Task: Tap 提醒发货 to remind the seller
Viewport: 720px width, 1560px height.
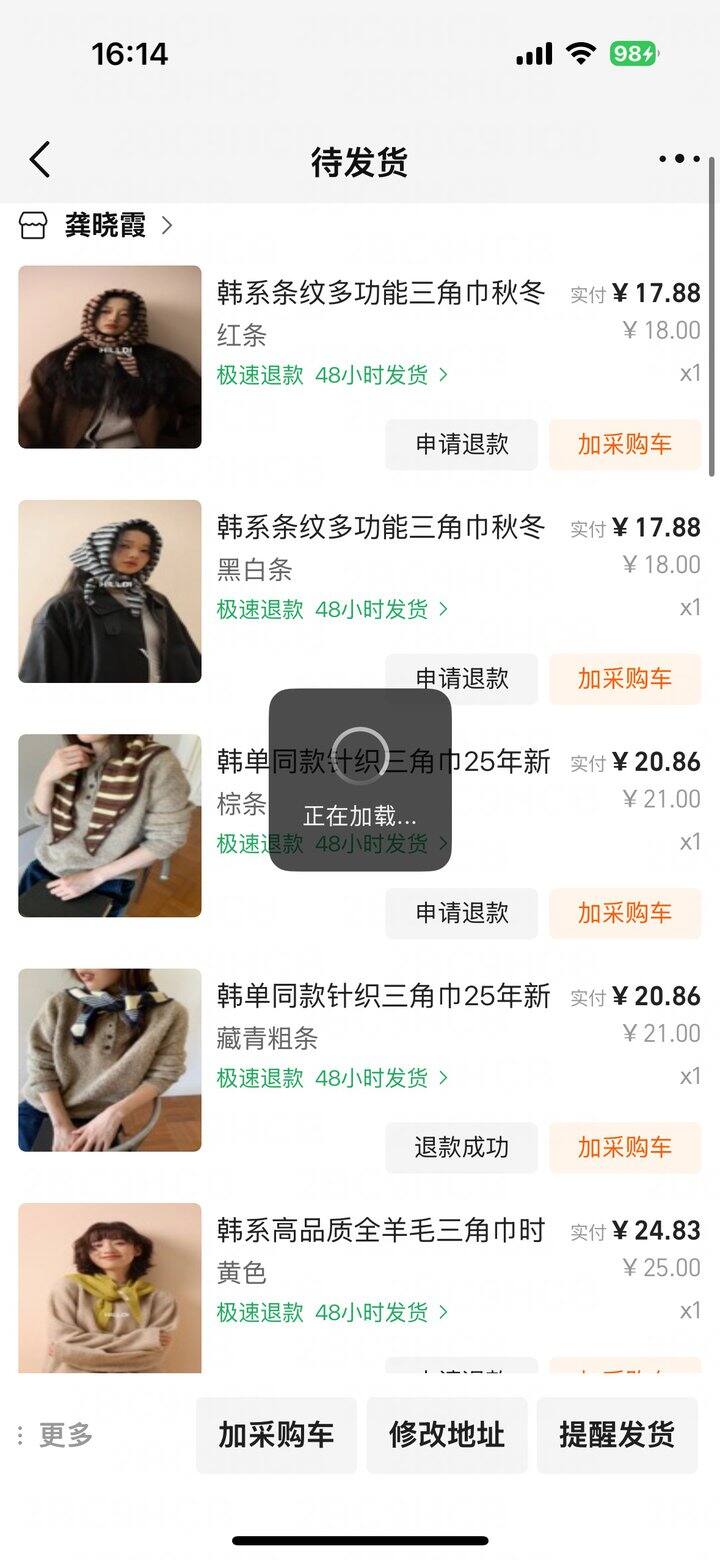Action: coord(617,1435)
